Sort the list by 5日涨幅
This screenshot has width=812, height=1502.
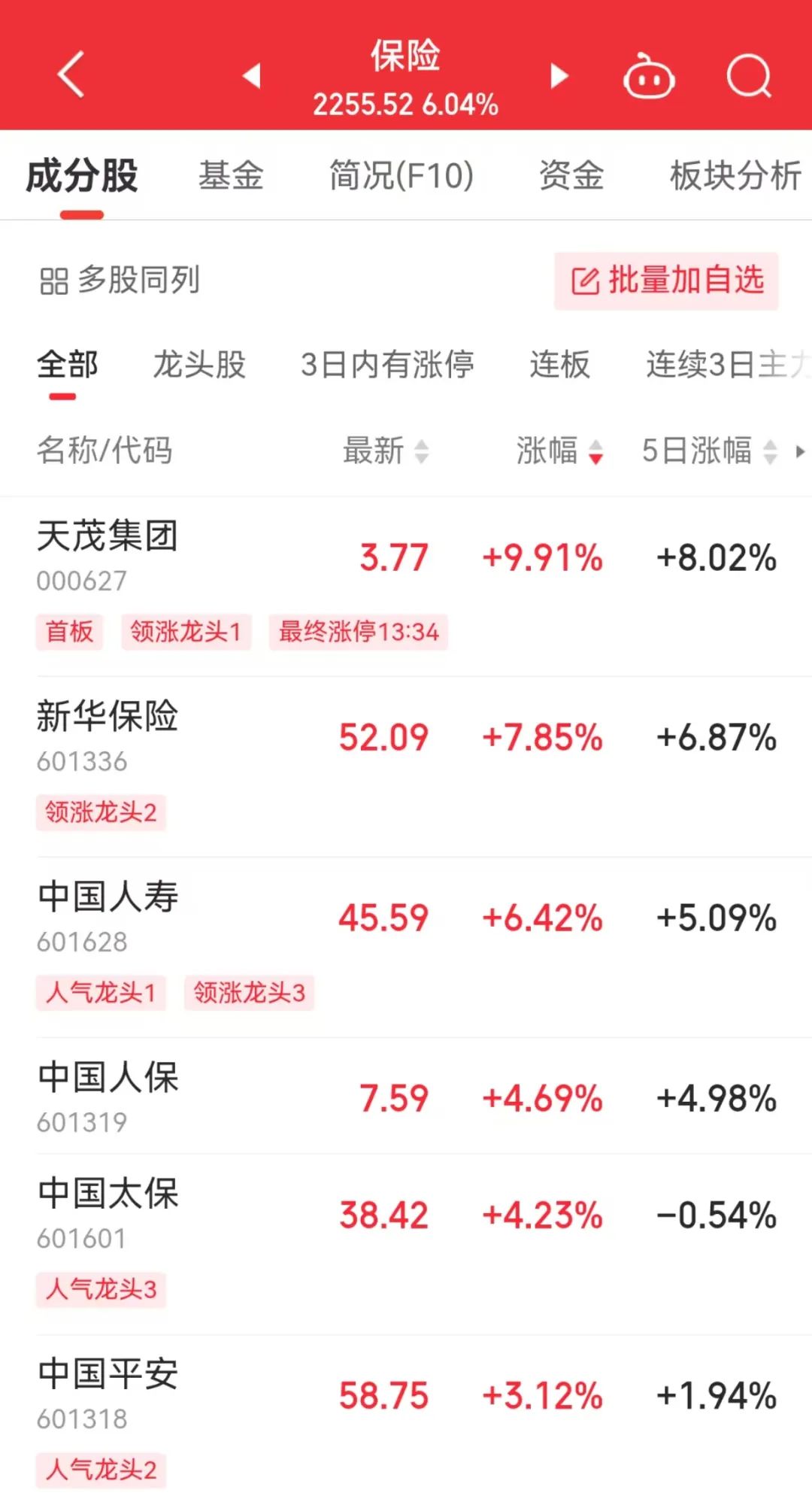[708, 451]
